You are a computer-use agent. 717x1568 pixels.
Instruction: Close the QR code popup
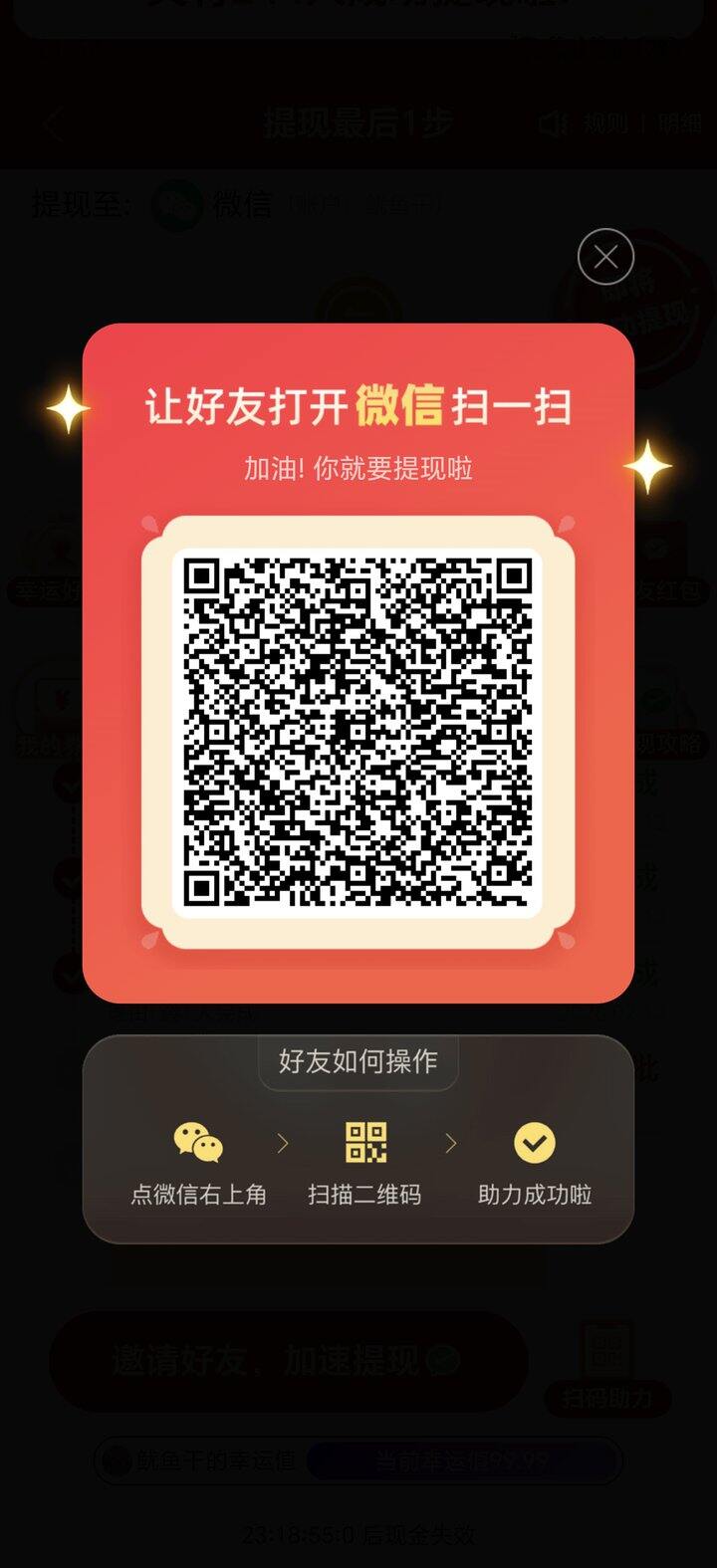pos(604,256)
